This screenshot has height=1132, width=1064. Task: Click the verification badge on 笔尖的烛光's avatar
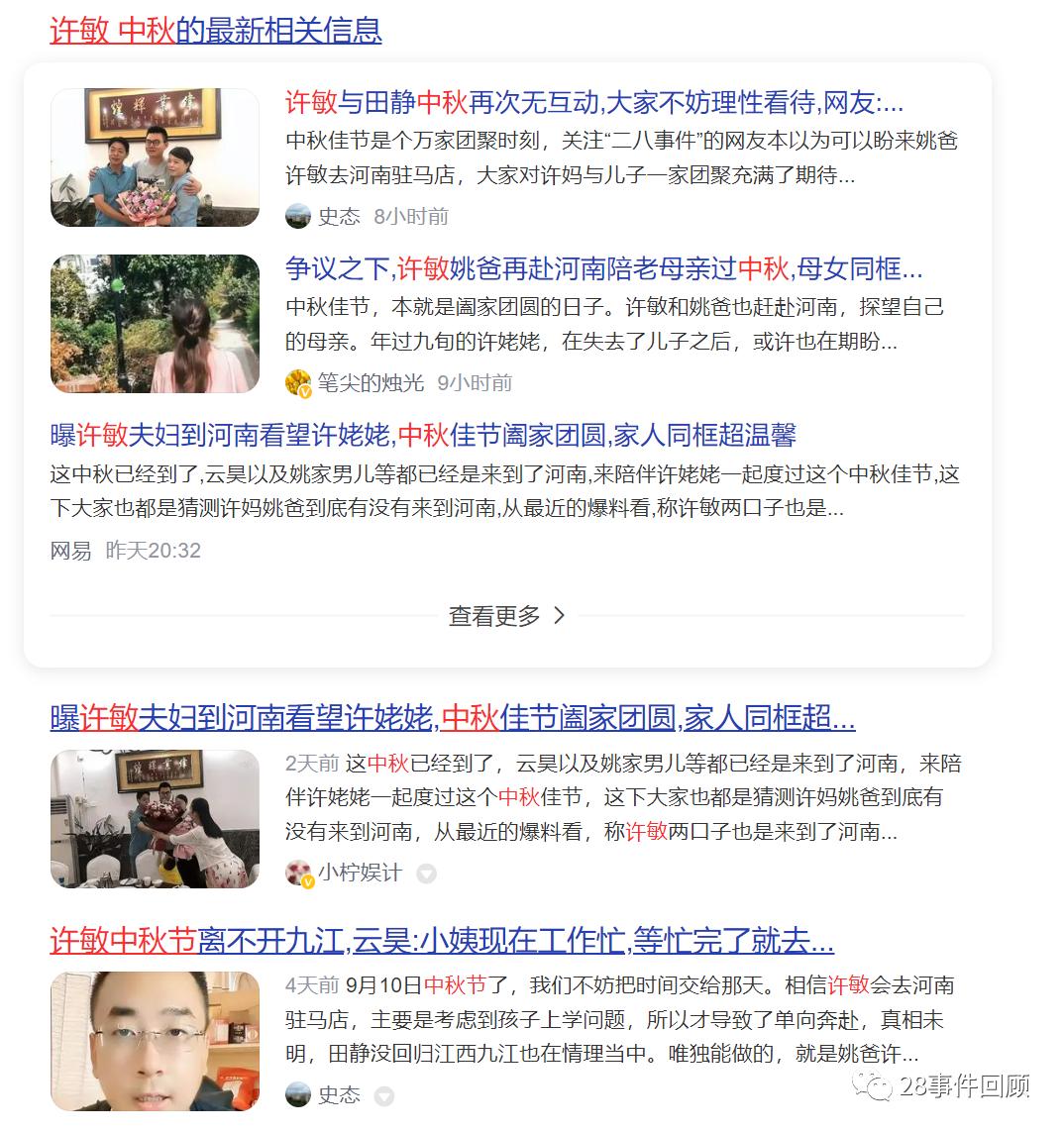pos(303,389)
